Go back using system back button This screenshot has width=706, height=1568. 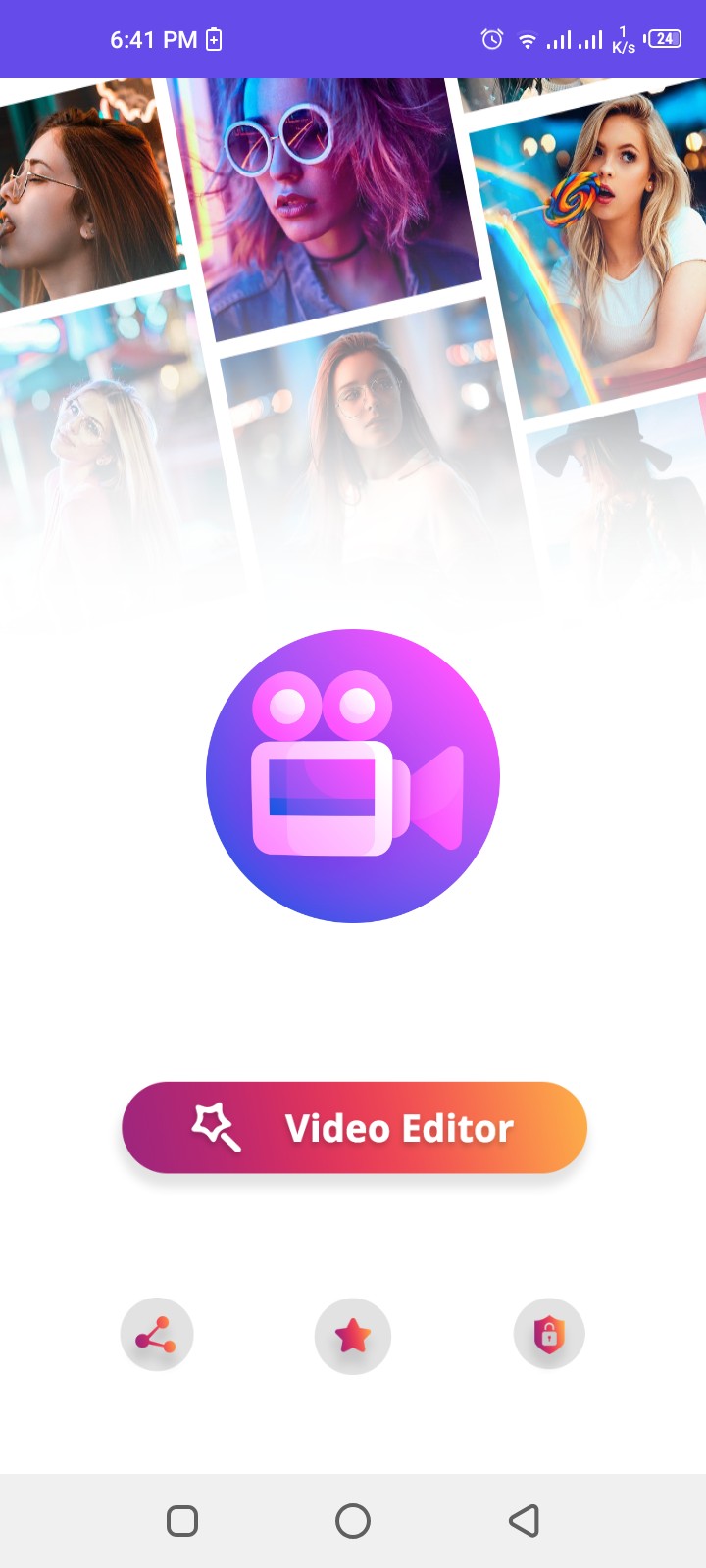(525, 1521)
